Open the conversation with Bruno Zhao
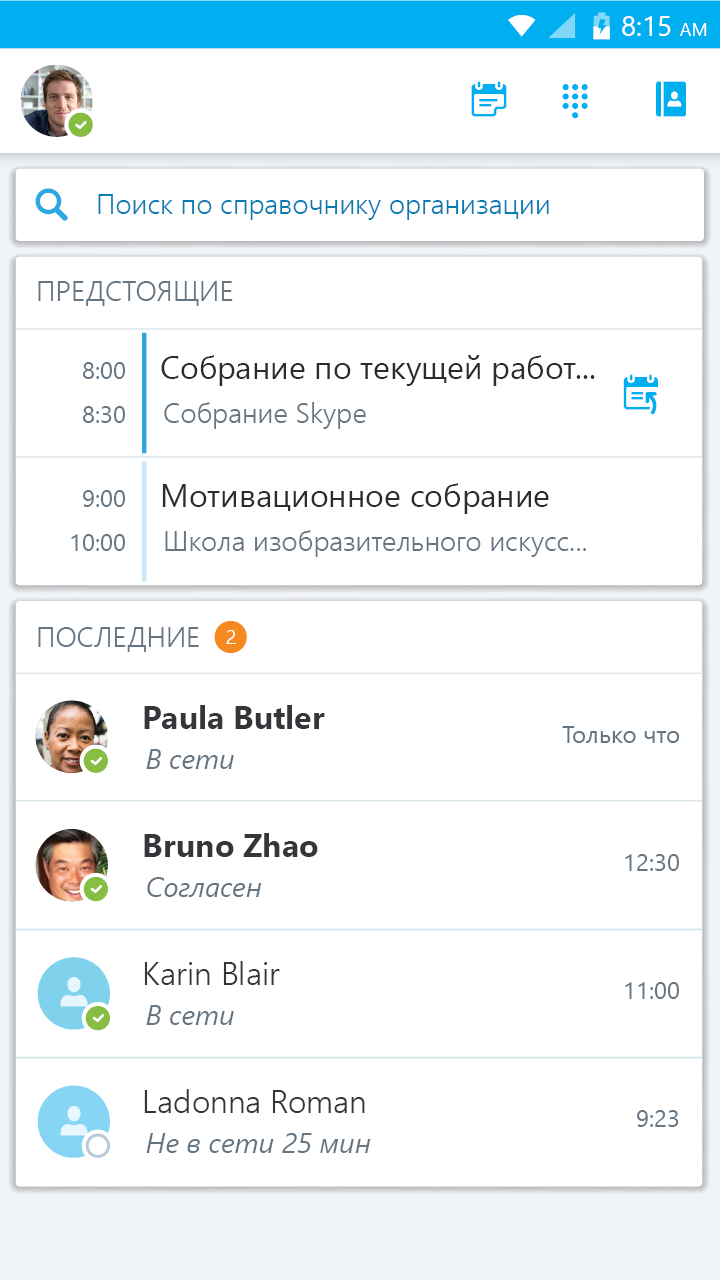720x1280 pixels. click(360, 865)
